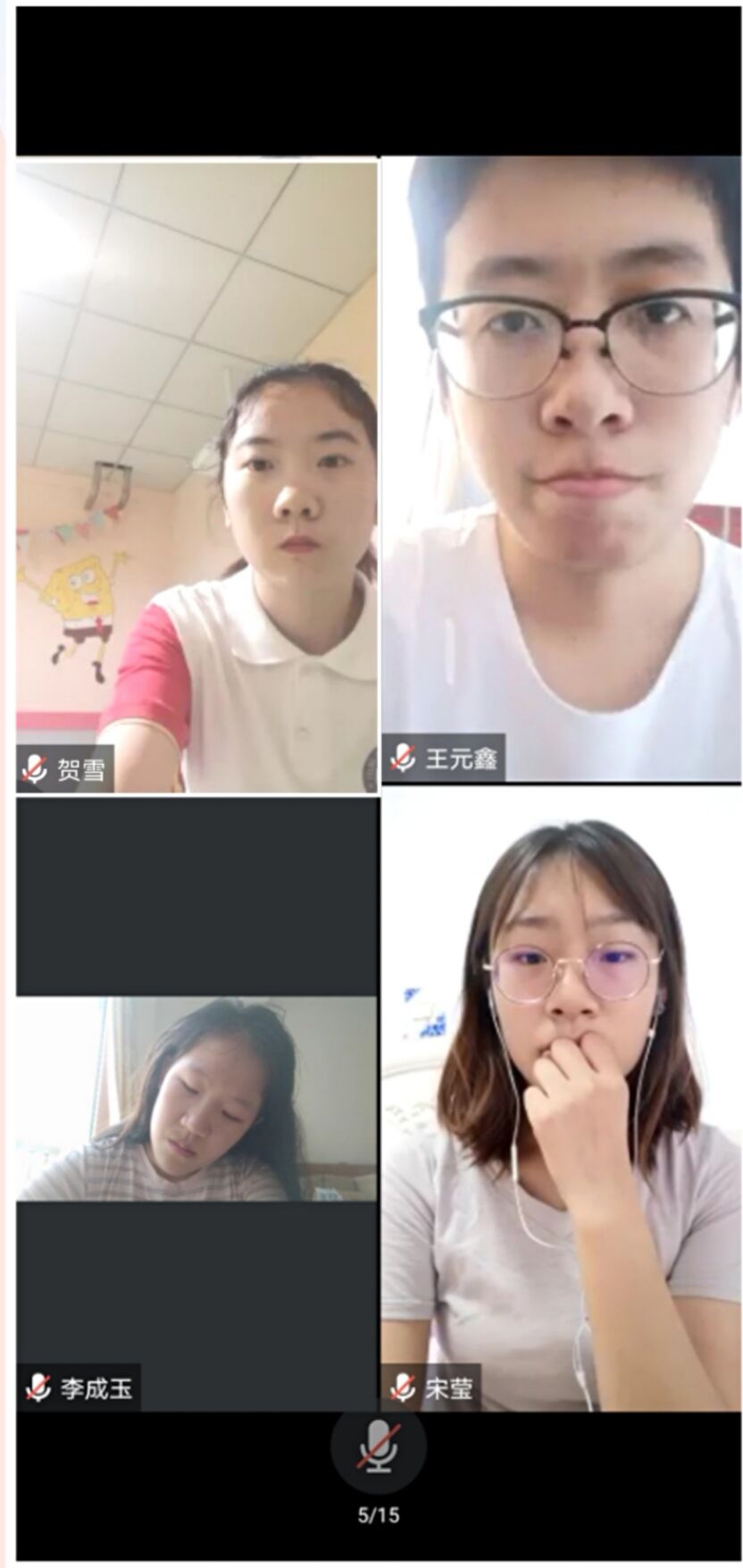Unmute the microphone at the bottom
The height and width of the screenshot is (1568, 743).
(x=379, y=1446)
